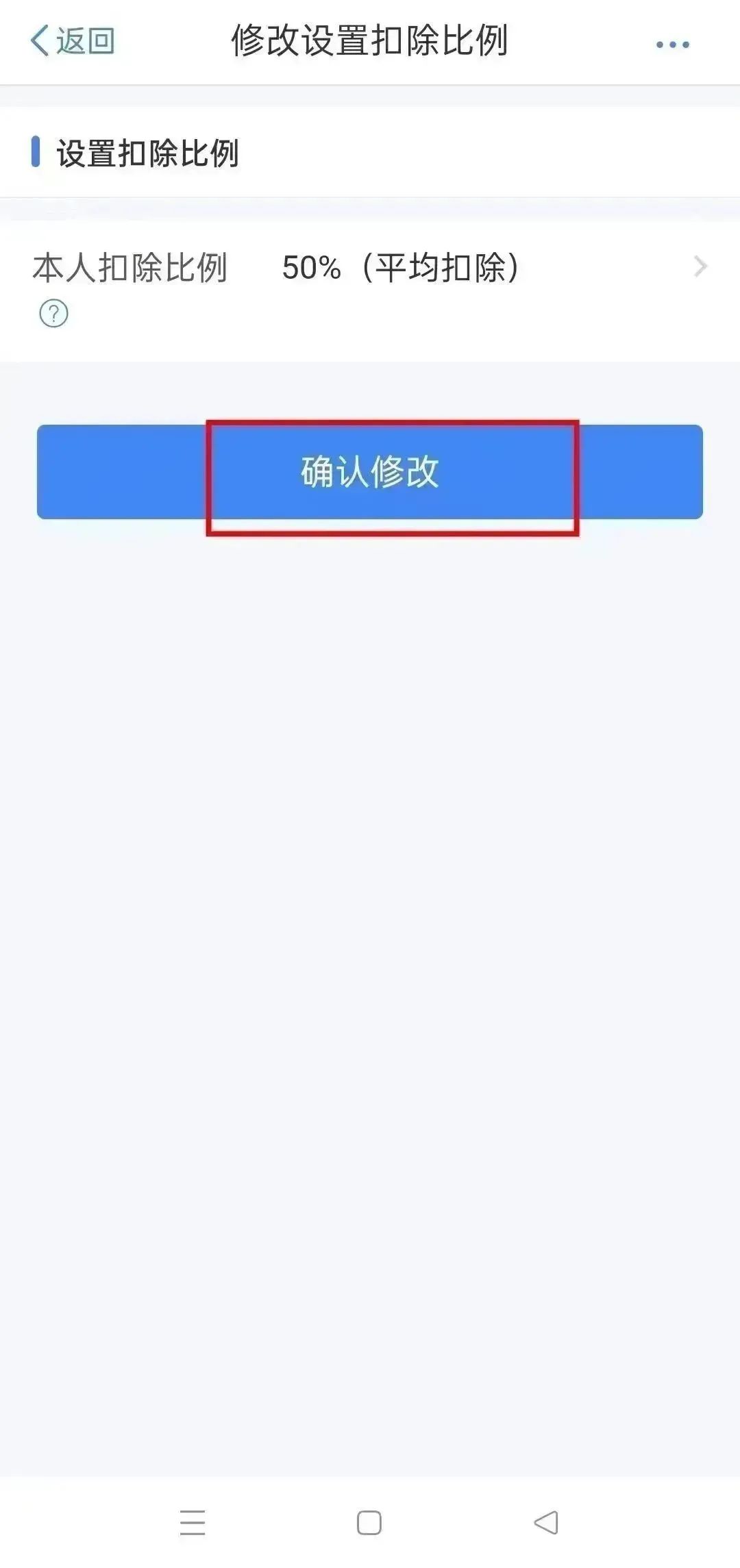Open 本人扣除比例 selection row
This screenshot has width=740, height=1568.
pyautogui.click(x=370, y=290)
